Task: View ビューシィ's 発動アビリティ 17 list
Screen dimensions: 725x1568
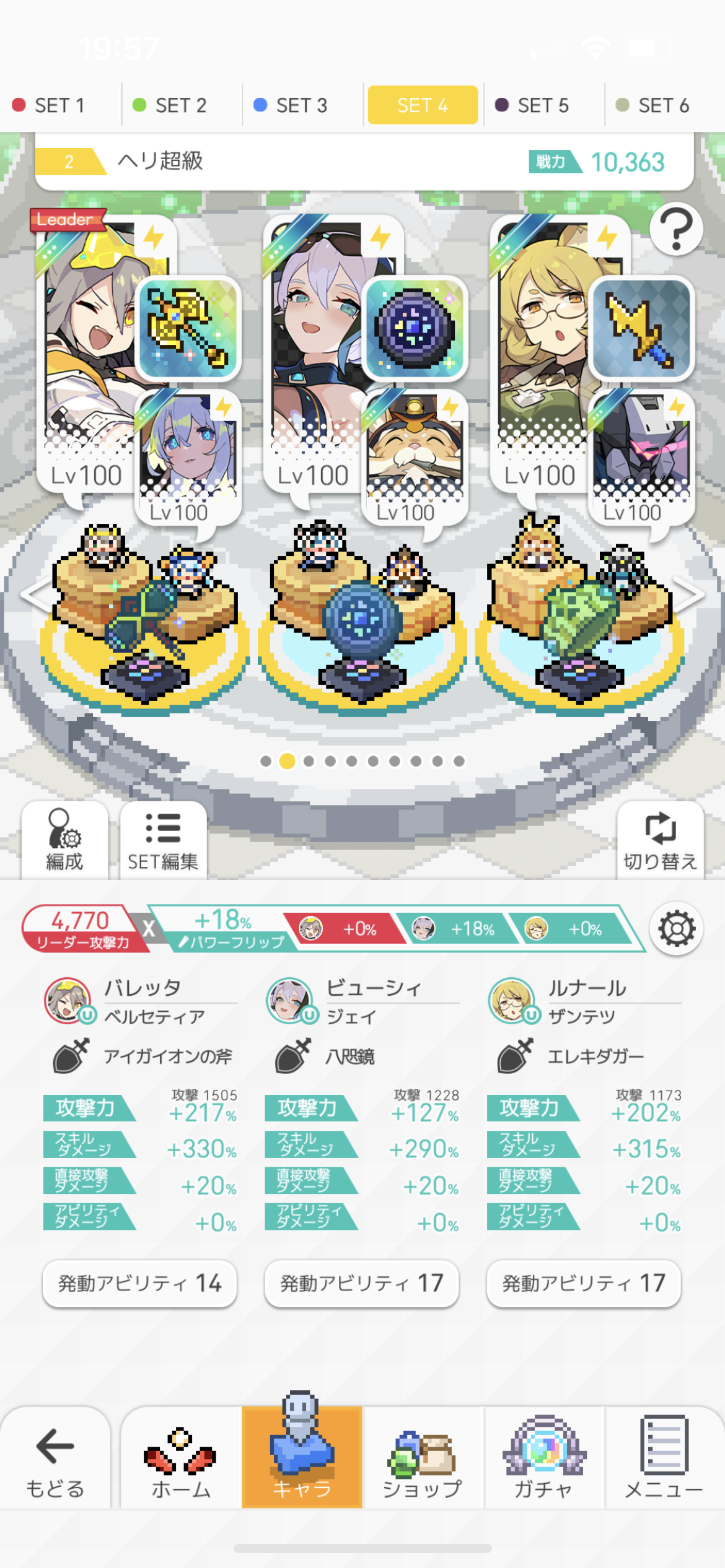Action: pyautogui.click(x=361, y=1283)
